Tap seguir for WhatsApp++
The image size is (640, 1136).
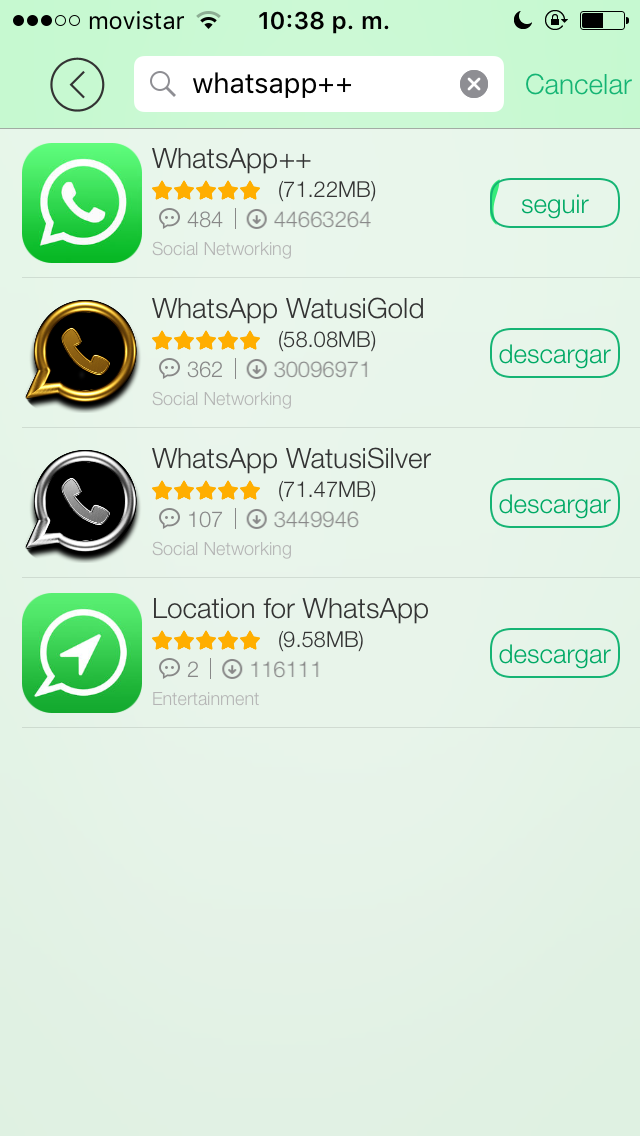pyautogui.click(x=555, y=204)
